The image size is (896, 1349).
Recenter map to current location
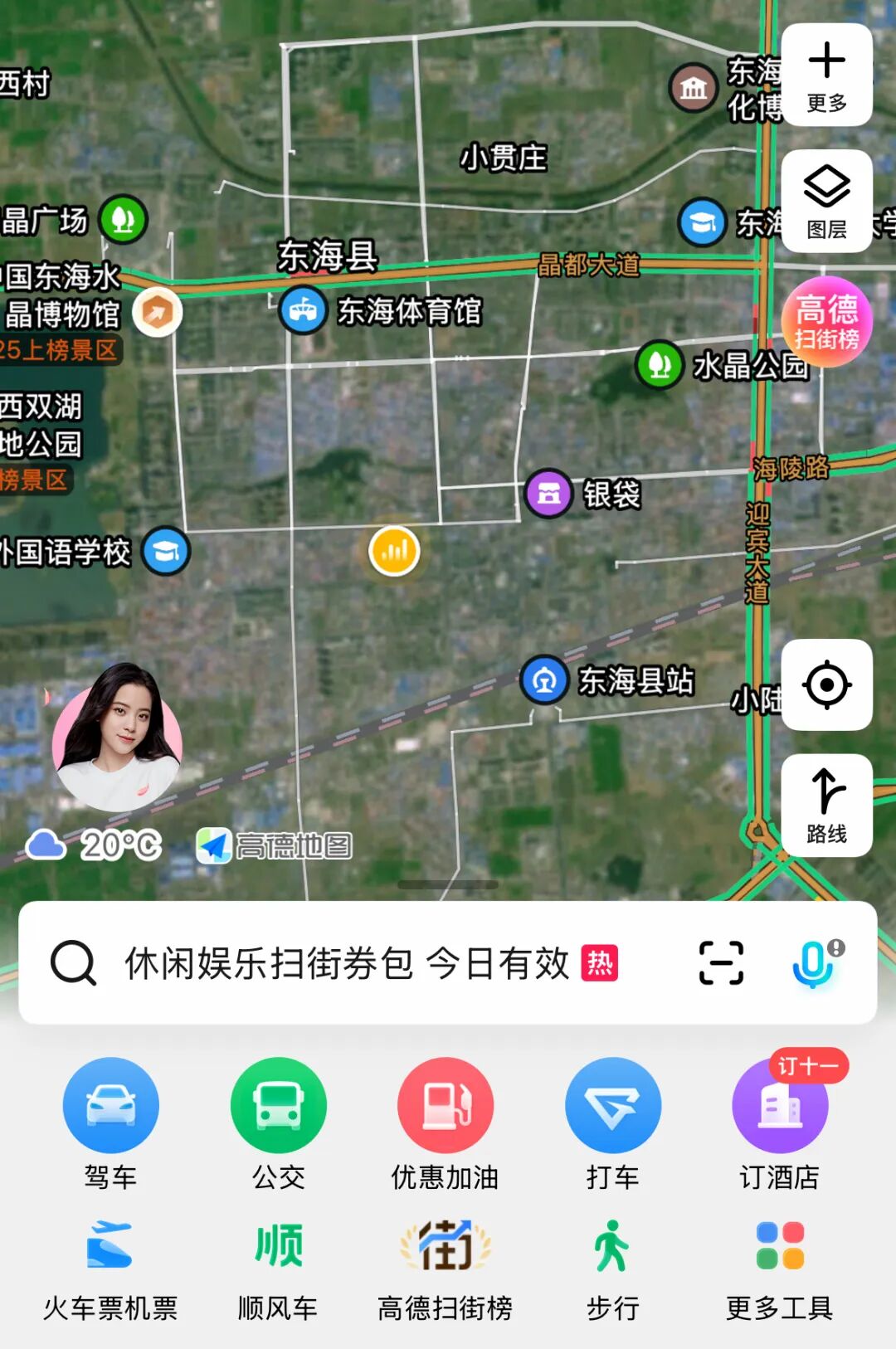pos(826,685)
